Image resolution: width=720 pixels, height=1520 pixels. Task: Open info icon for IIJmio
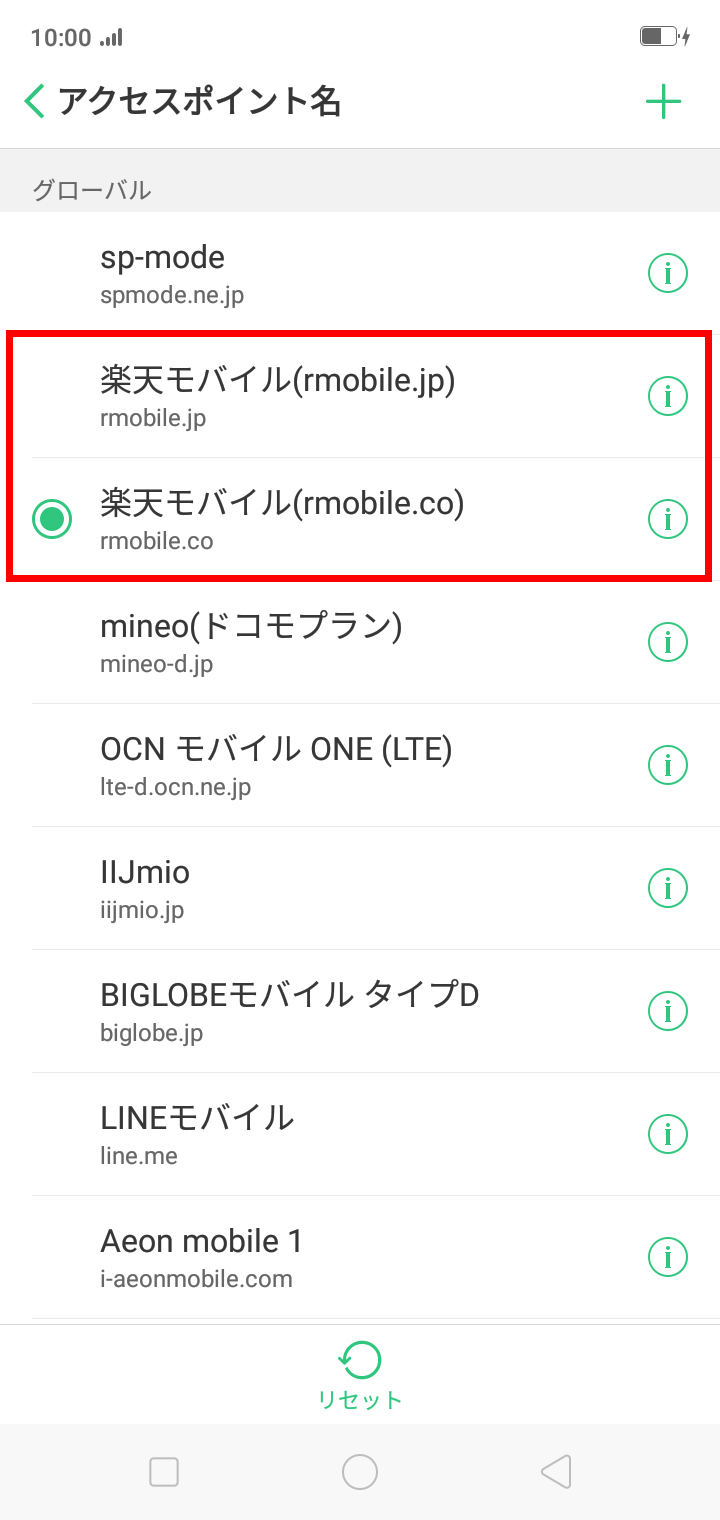click(x=668, y=888)
